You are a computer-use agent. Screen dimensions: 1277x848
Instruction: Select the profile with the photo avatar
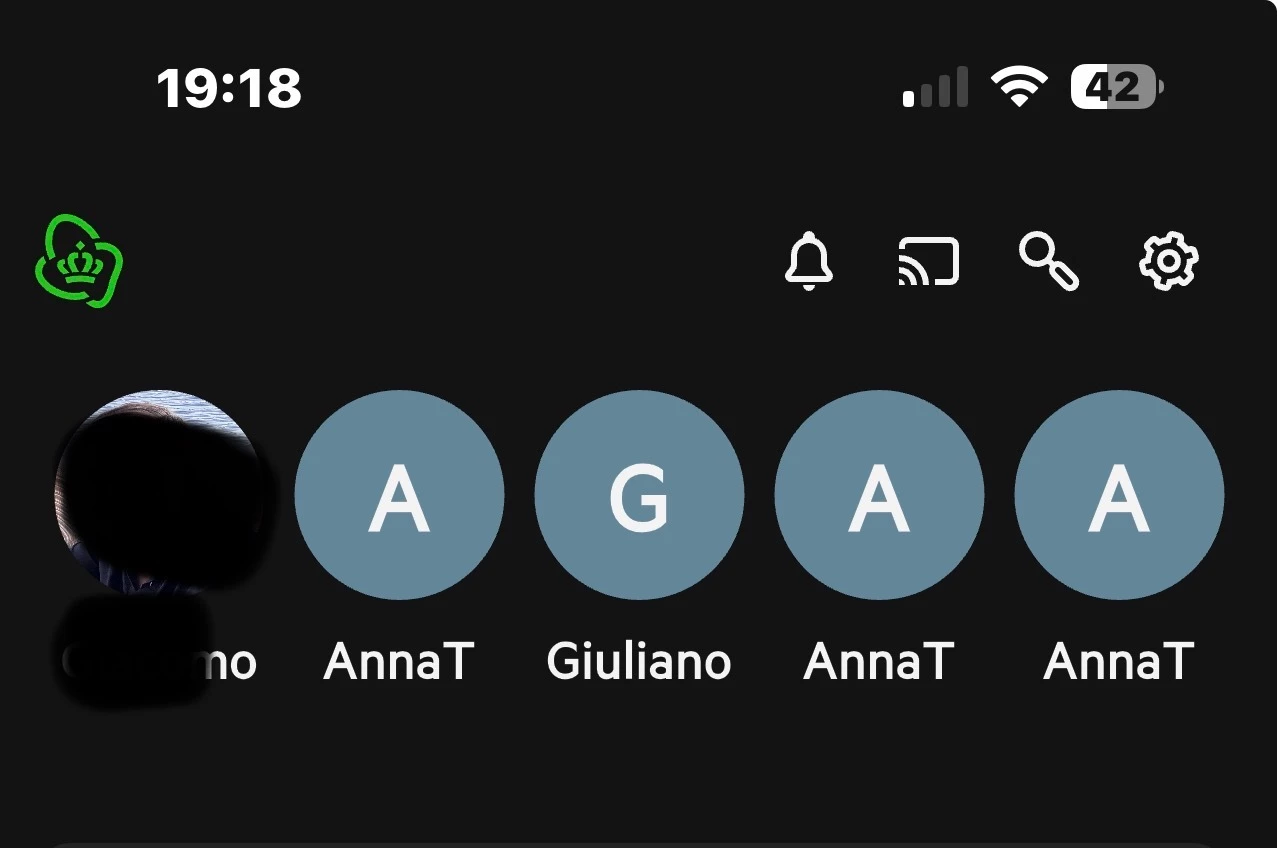click(158, 494)
